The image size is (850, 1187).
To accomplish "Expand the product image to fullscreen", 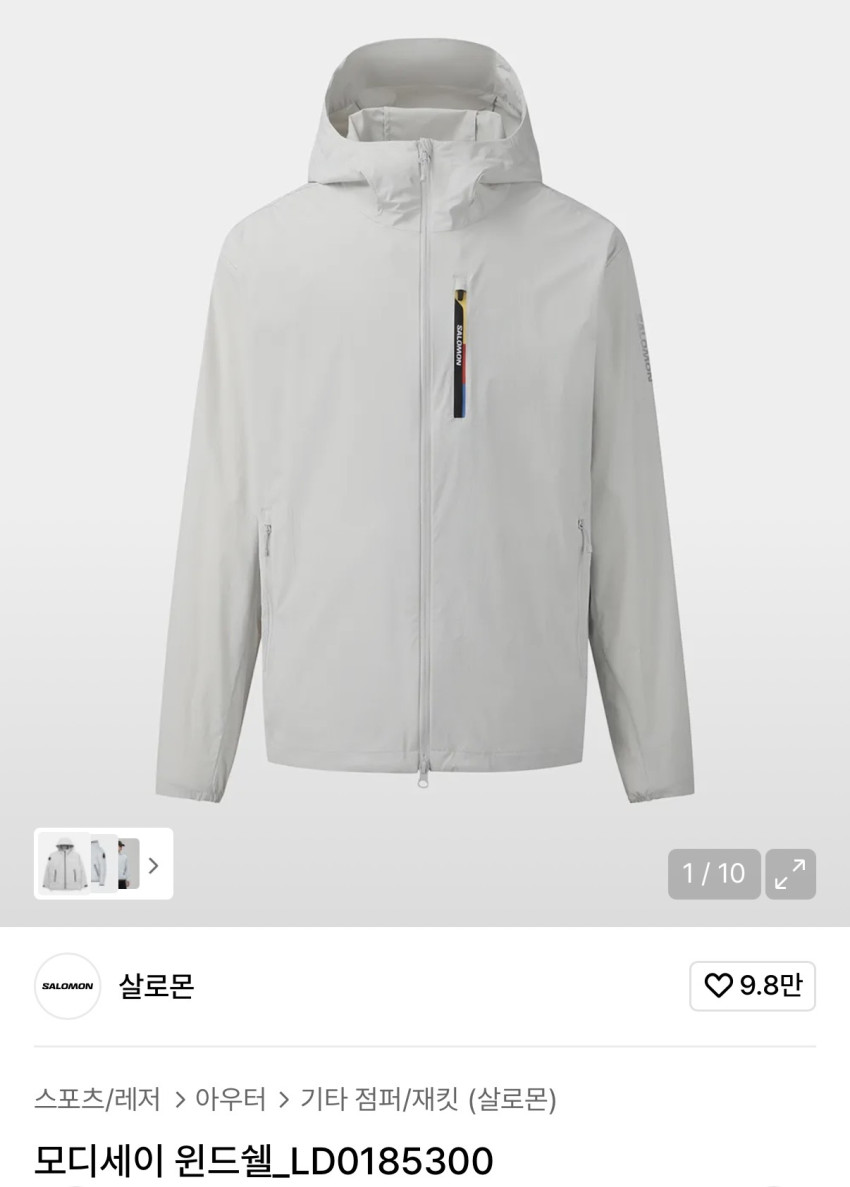I will point(790,874).
